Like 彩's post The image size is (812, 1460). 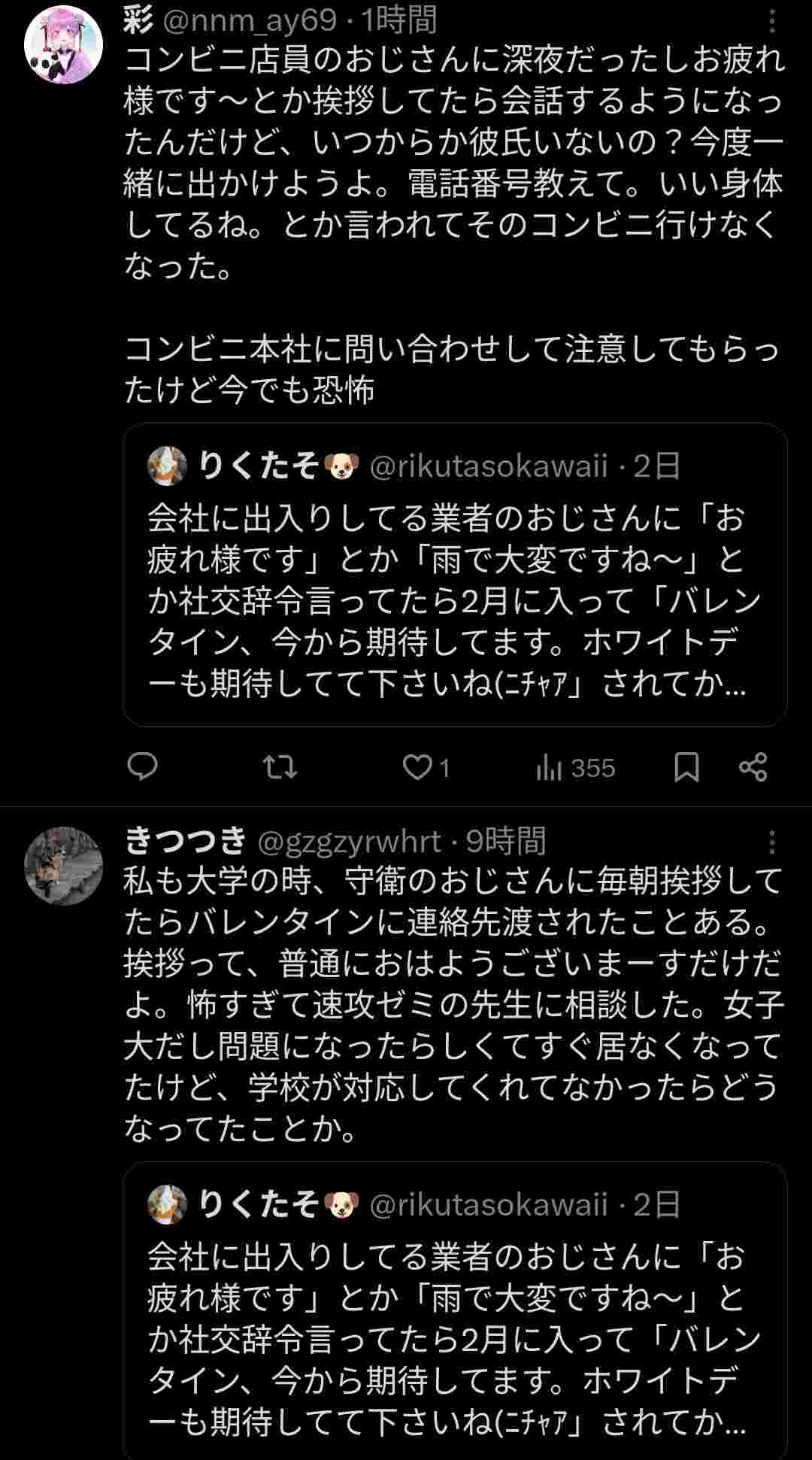tap(417, 767)
